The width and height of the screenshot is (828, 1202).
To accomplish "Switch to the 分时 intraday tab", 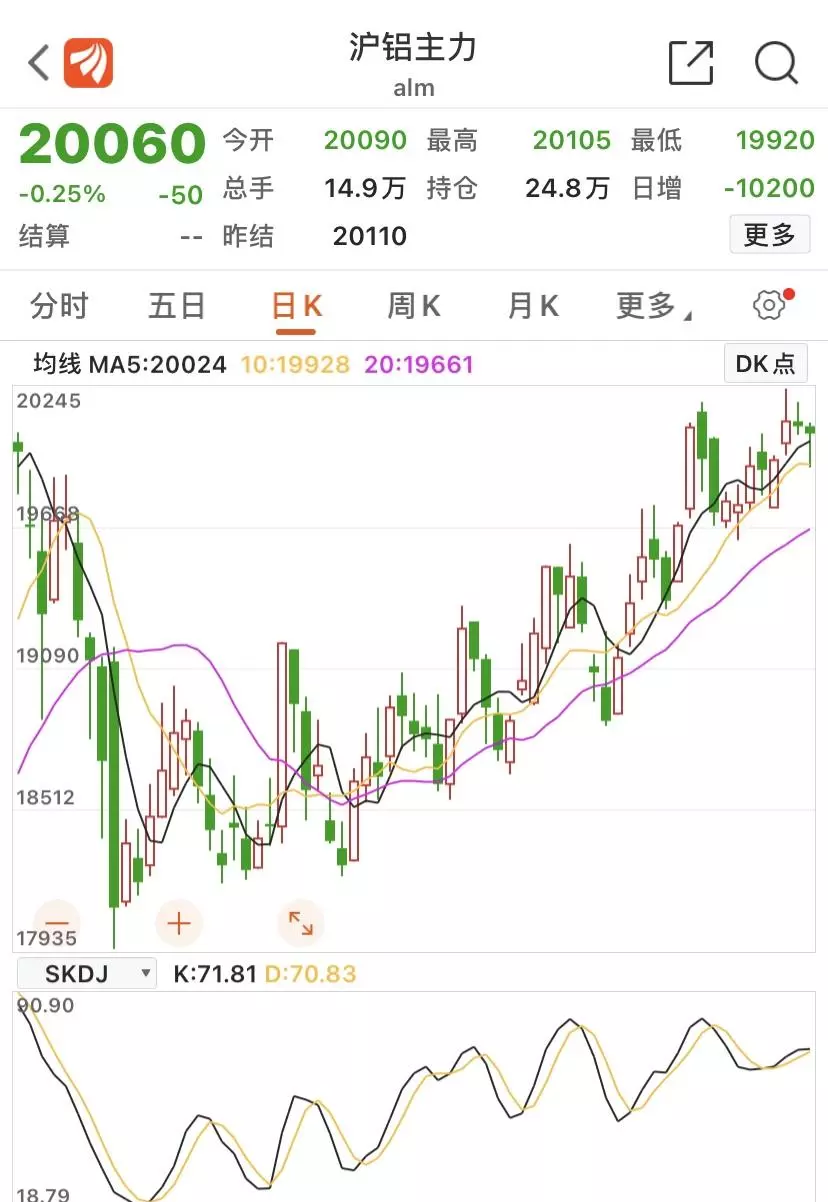I will 61,306.
